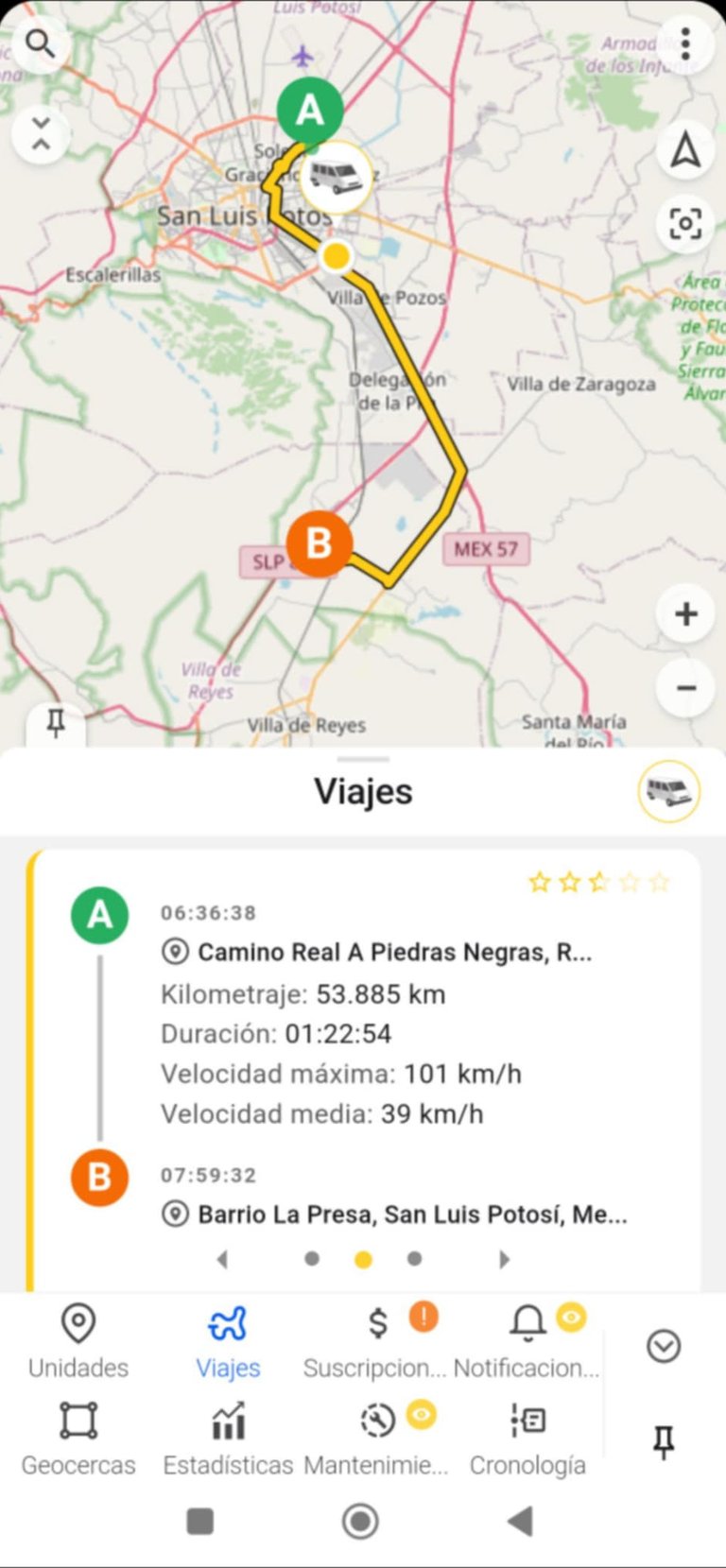Zoom in on the map
This screenshot has width=726, height=1568.
685,614
